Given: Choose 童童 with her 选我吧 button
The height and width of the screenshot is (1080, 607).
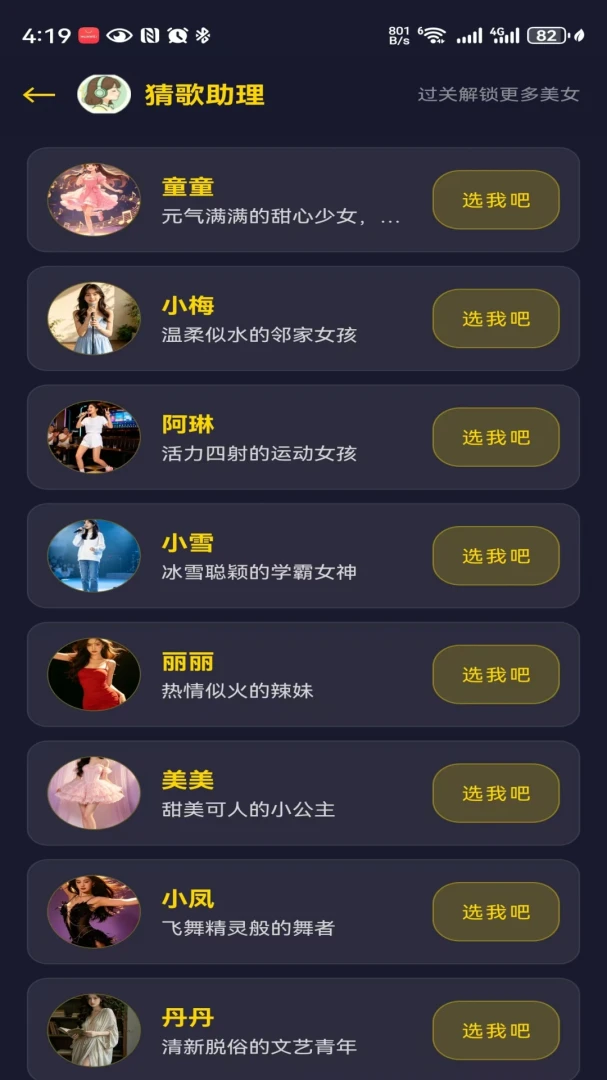Looking at the screenshot, I should [495, 200].
